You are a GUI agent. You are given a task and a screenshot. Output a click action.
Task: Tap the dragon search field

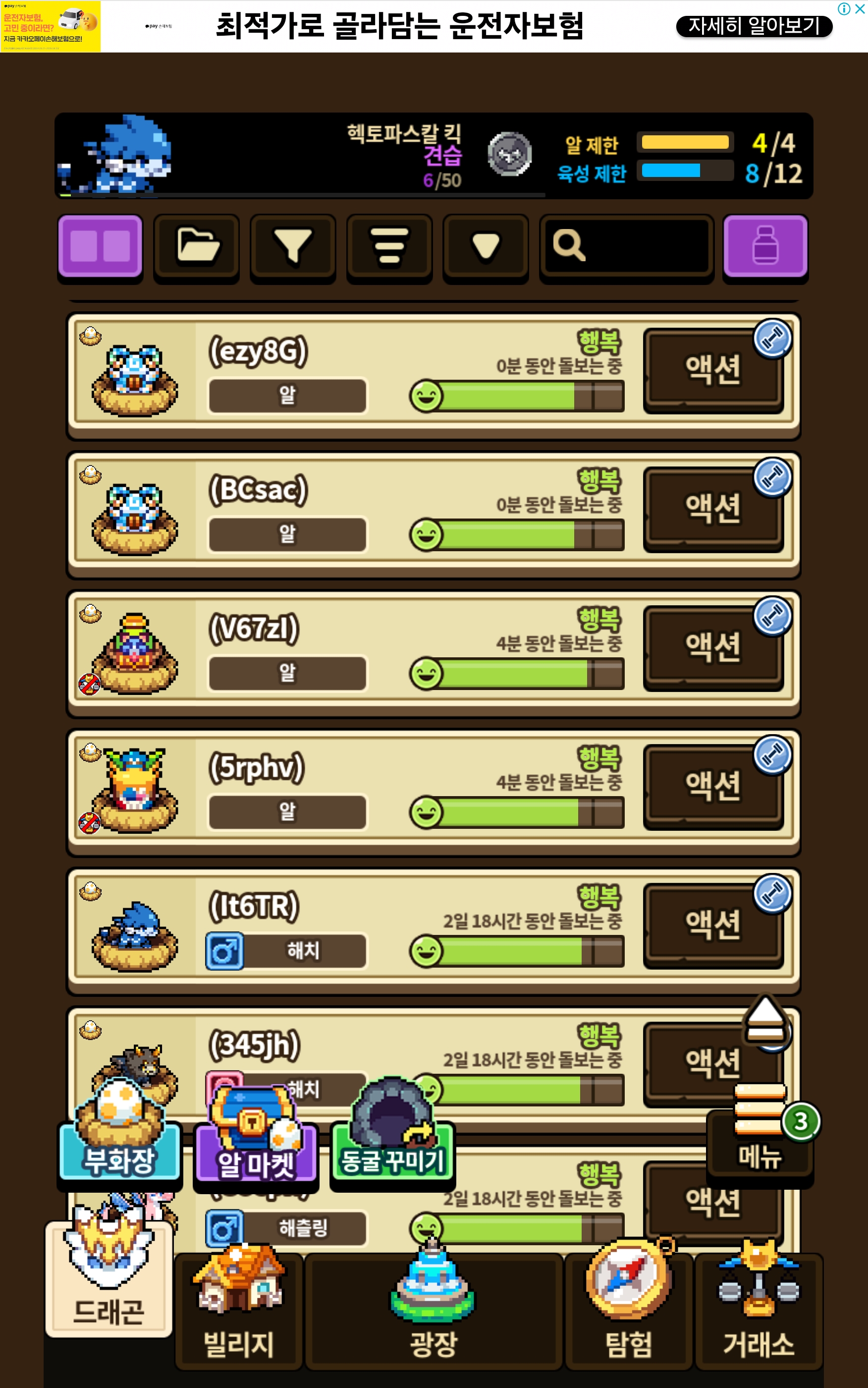tap(626, 246)
